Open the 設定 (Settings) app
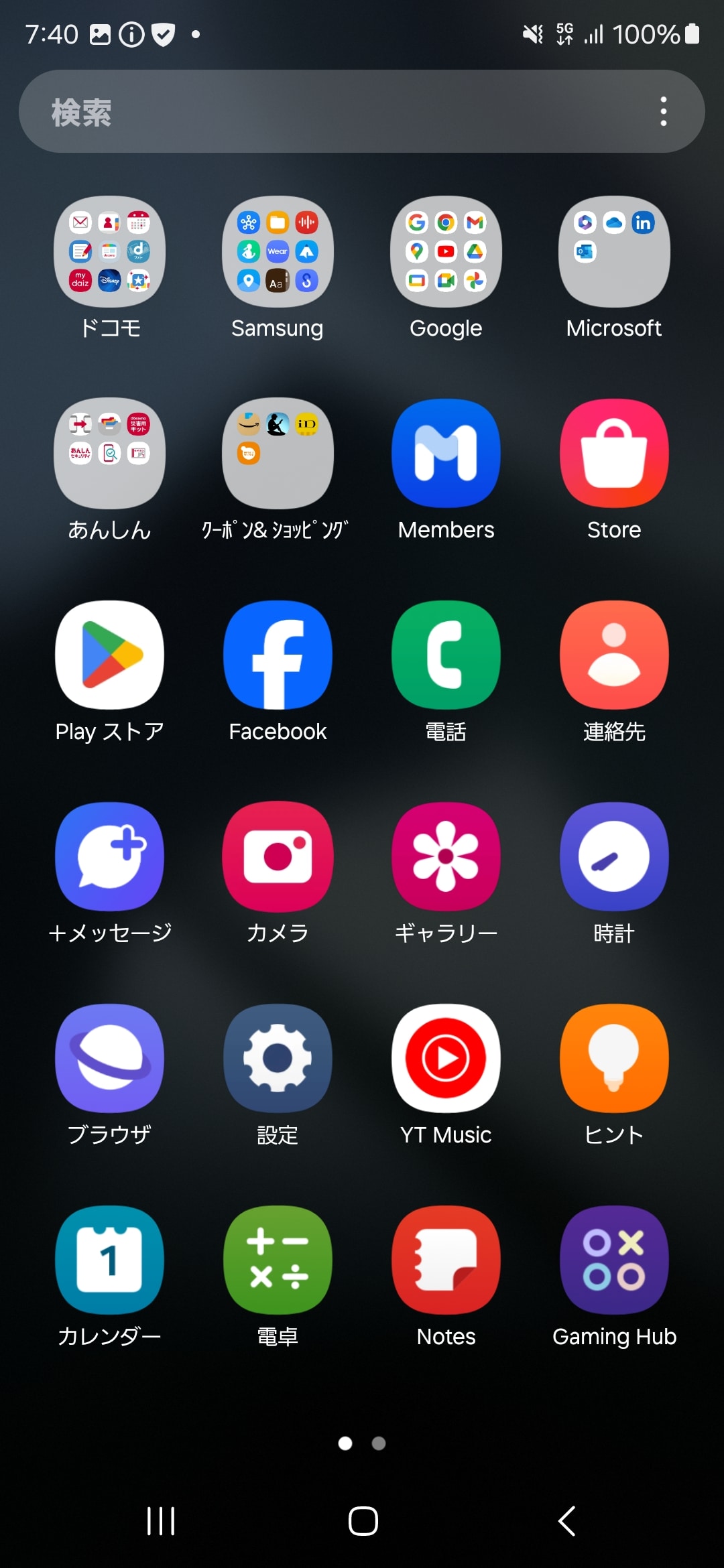This screenshot has width=724, height=1568. 278,1059
